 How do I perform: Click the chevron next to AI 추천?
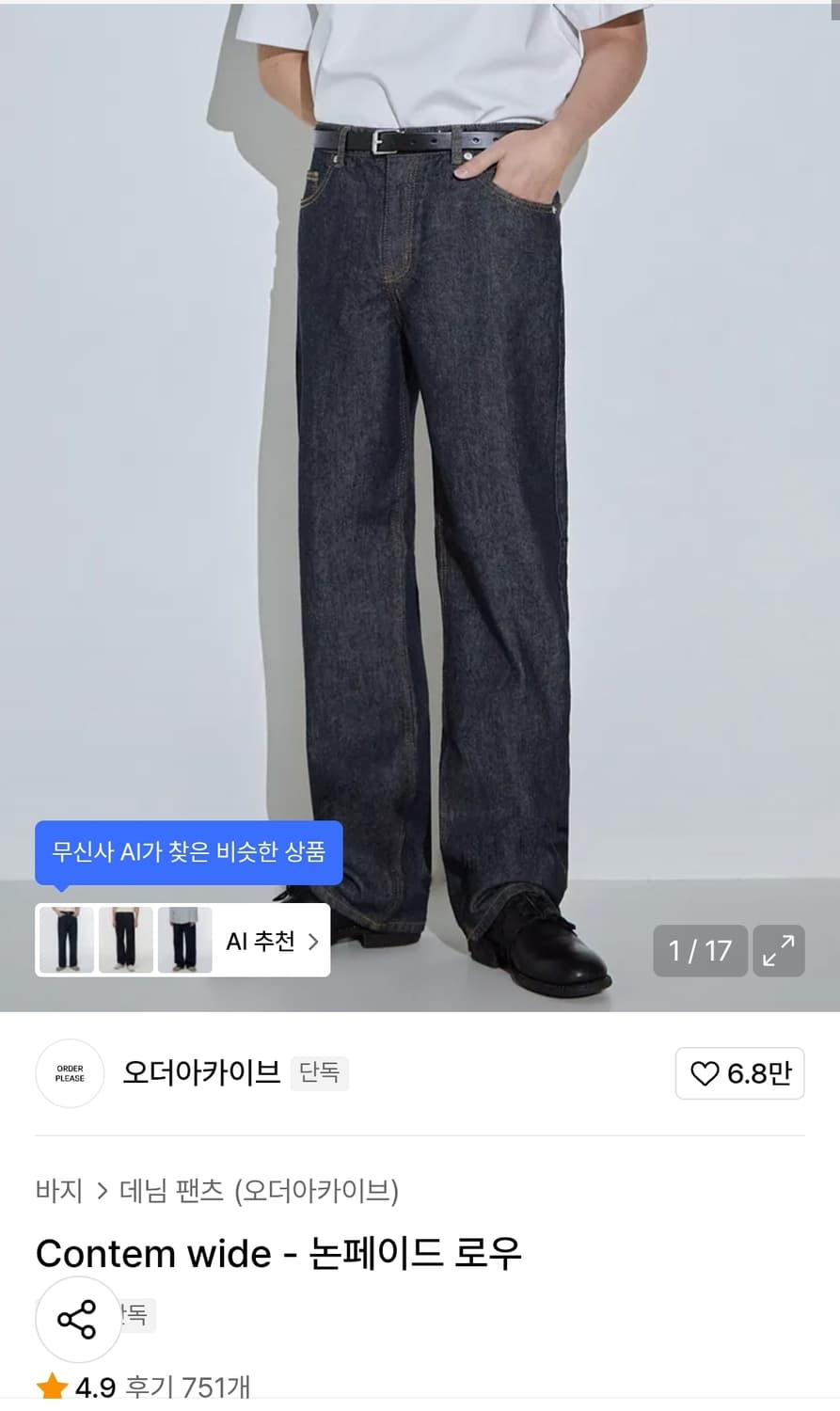(x=315, y=941)
